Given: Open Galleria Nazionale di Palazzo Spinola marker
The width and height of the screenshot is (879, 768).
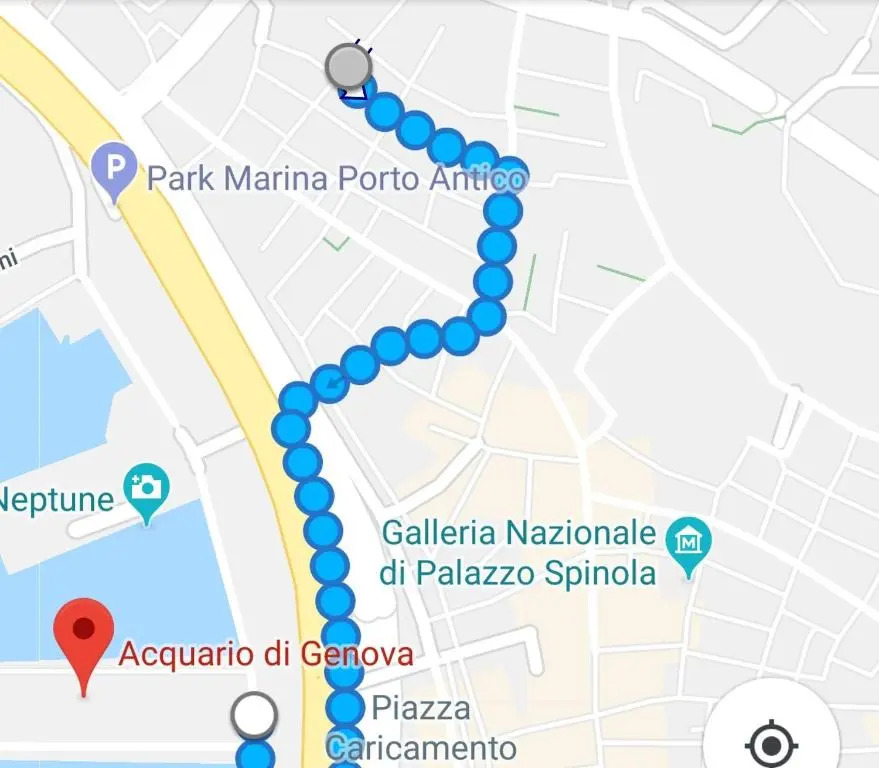Looking at the screenshot, I should pyautogui.click(x=689, y=541).
